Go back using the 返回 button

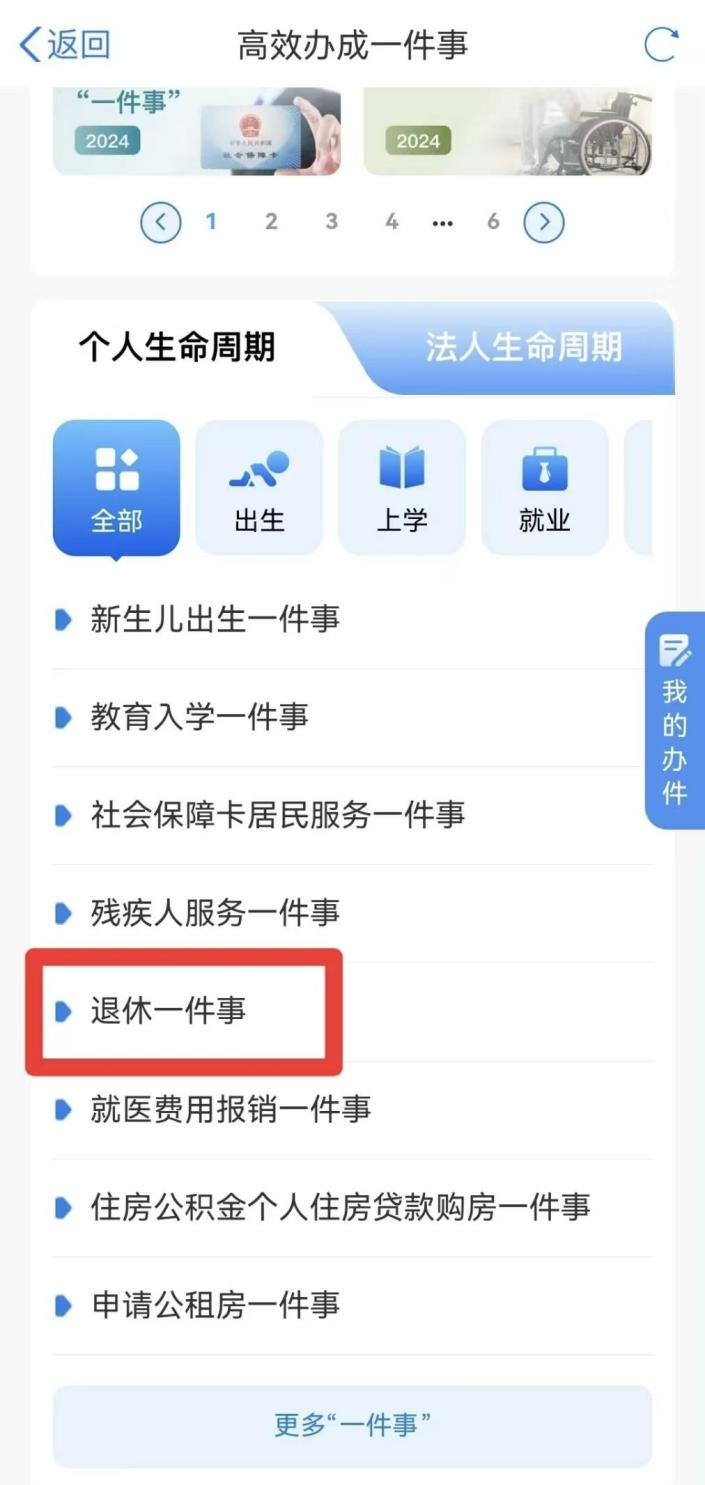tap(65, 45)
